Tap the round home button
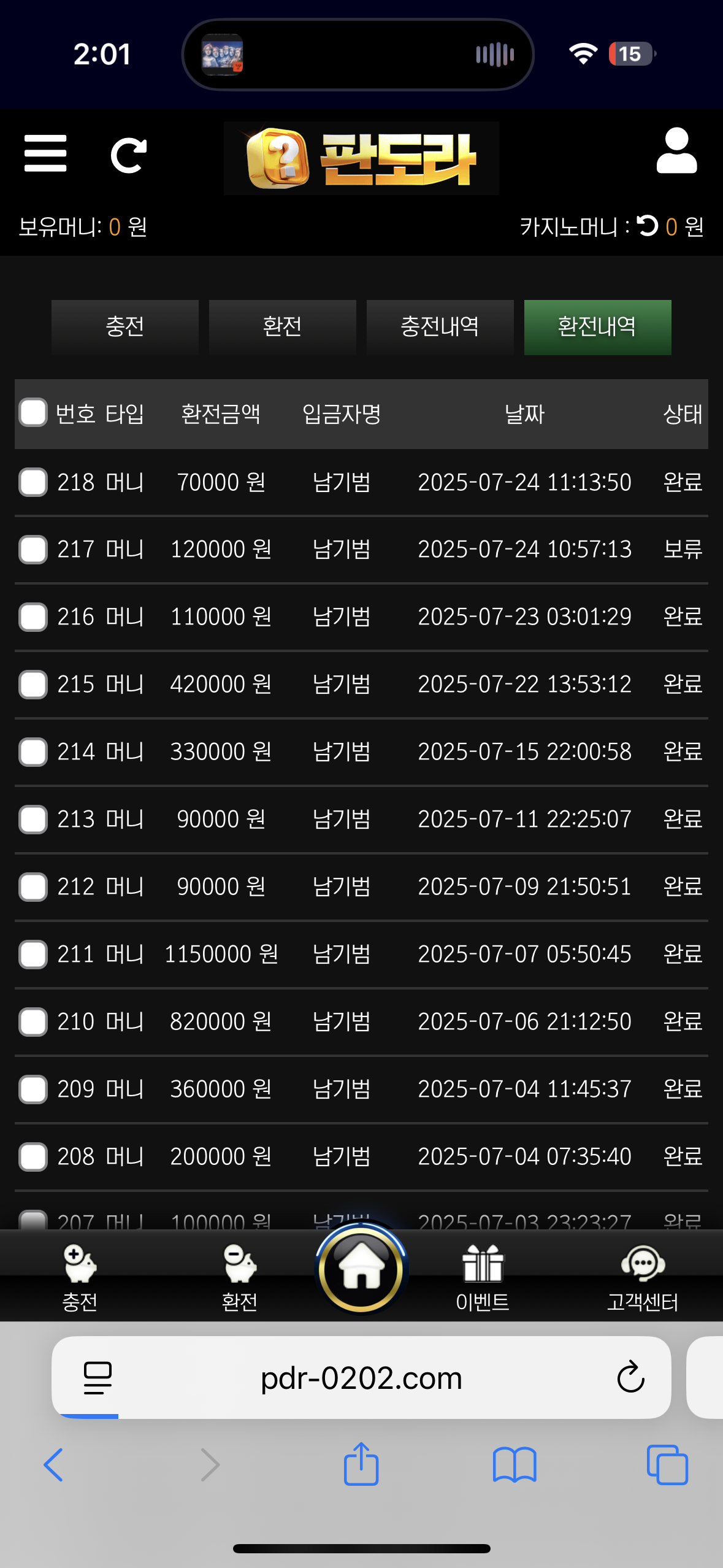The height and width of the screenshot is (1568, 723). pos(361,1269)
